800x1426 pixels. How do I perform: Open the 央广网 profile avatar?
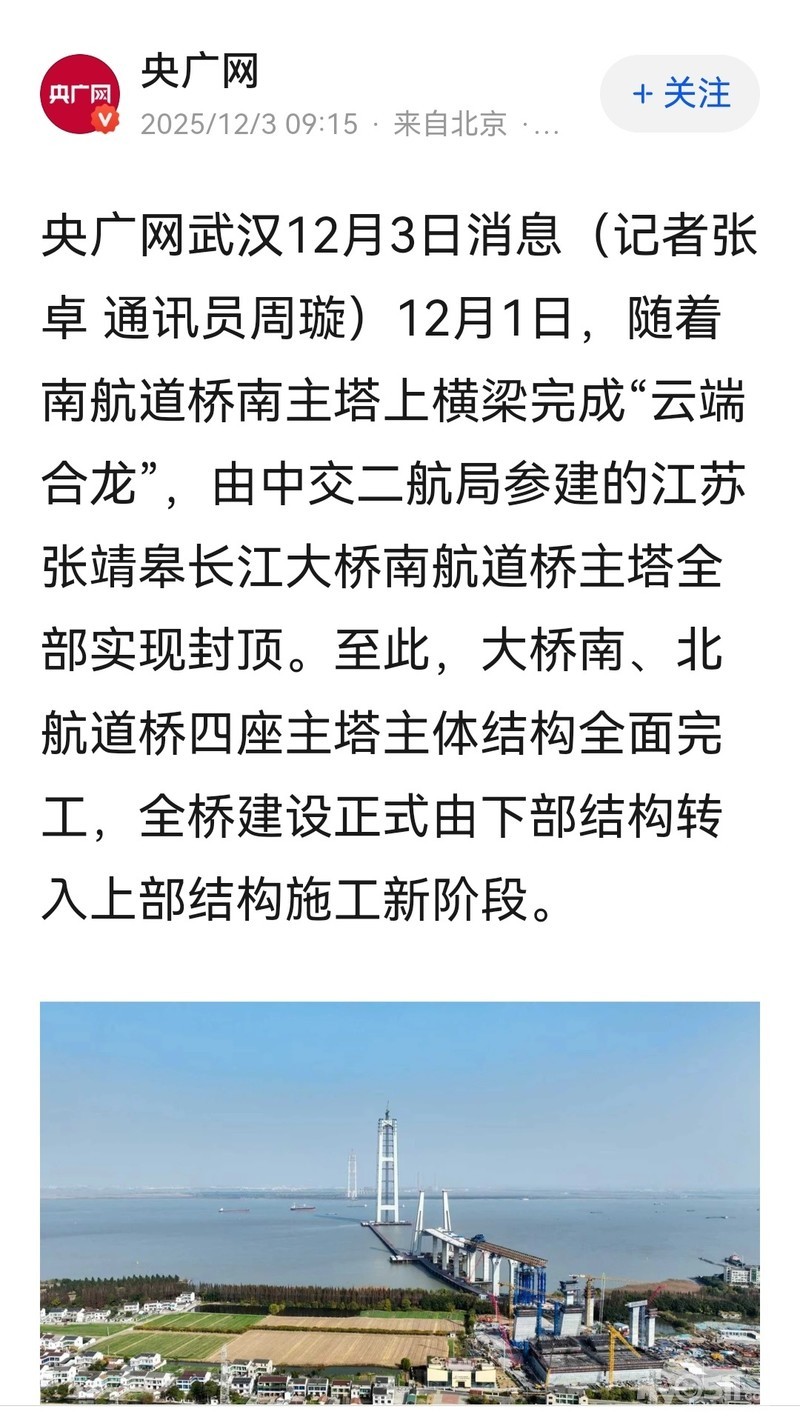pos(80,94)
